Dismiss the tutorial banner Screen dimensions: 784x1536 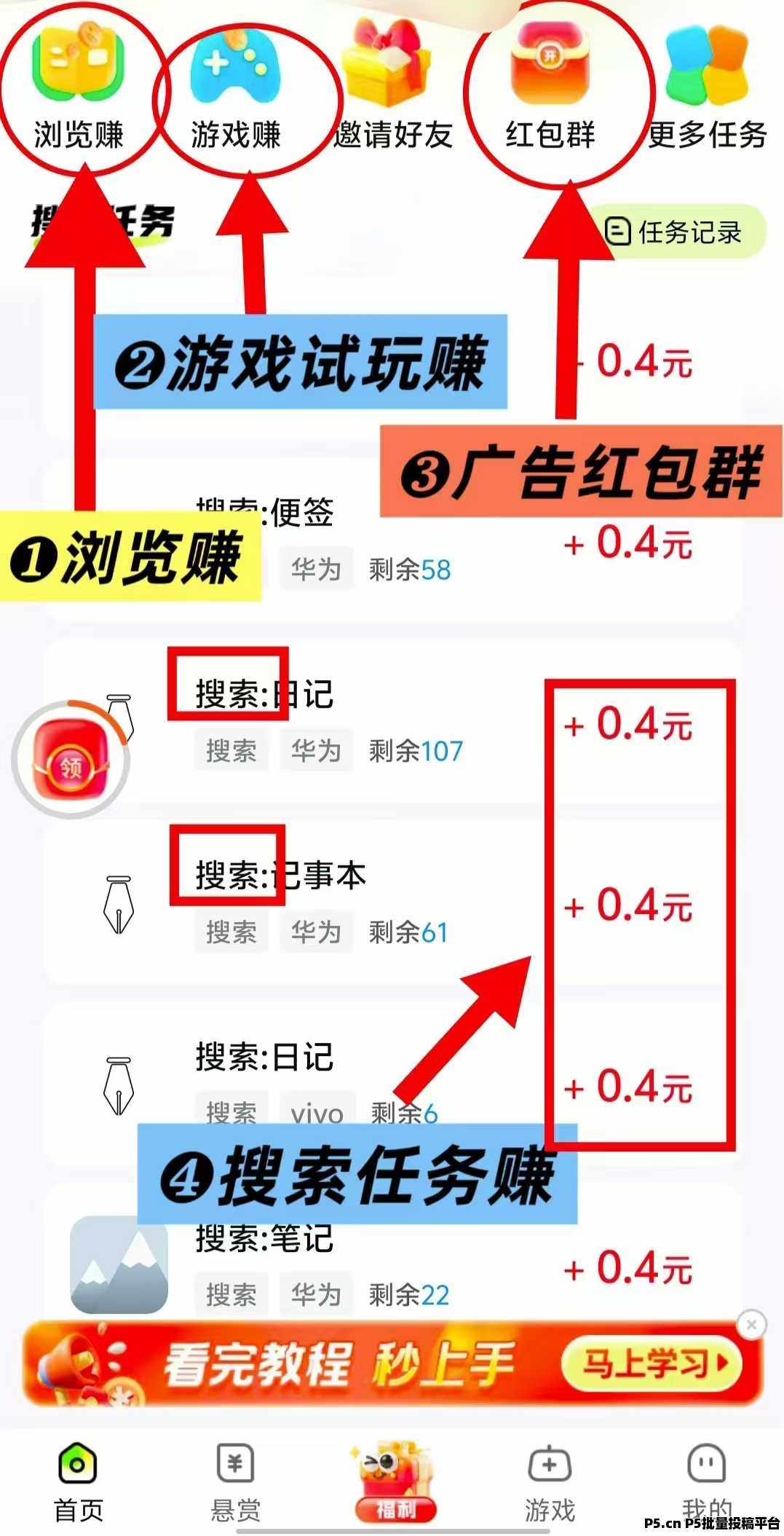click(751, 1324)
